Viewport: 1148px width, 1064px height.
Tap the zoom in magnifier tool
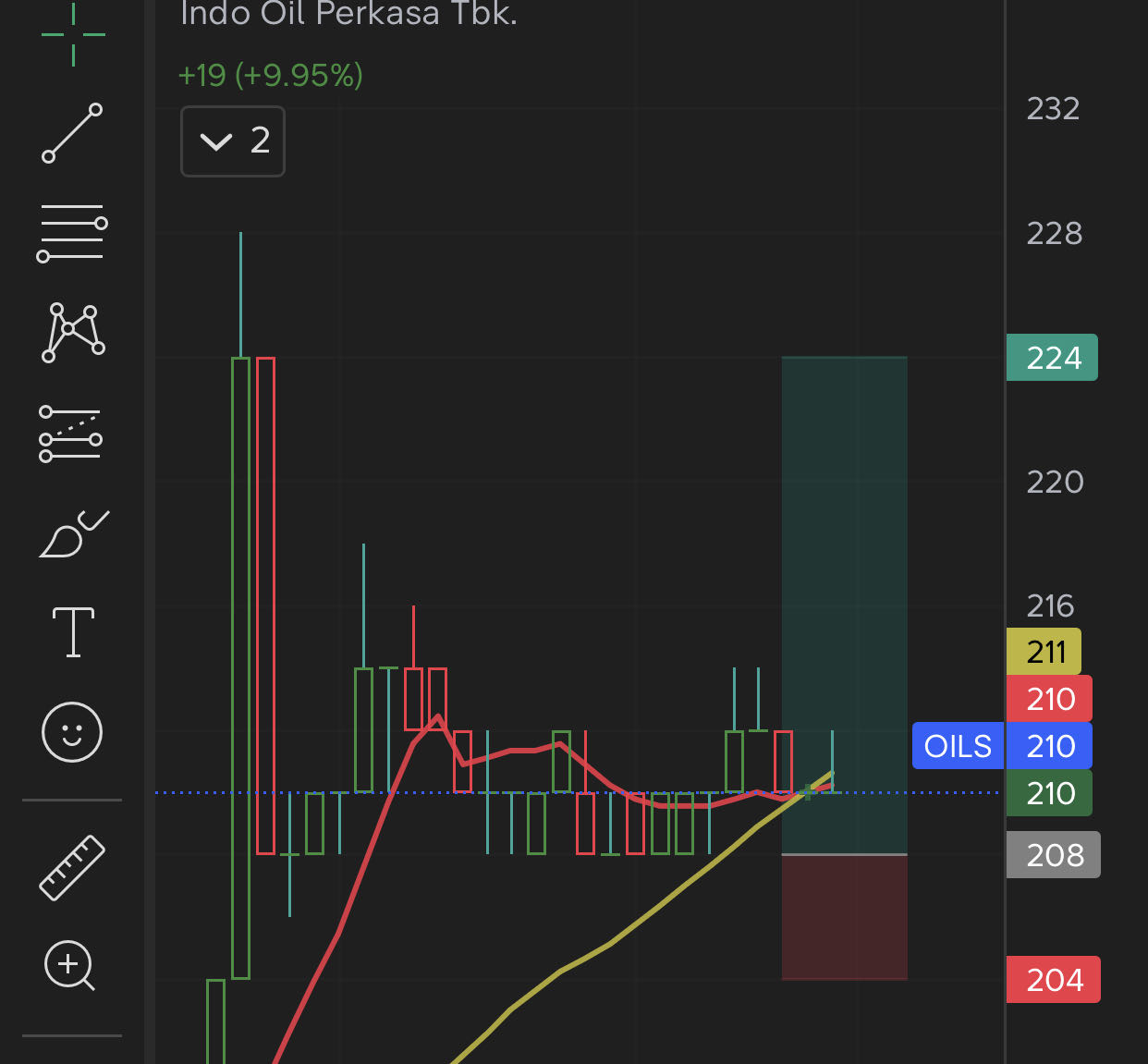click(x=70, y=966)
